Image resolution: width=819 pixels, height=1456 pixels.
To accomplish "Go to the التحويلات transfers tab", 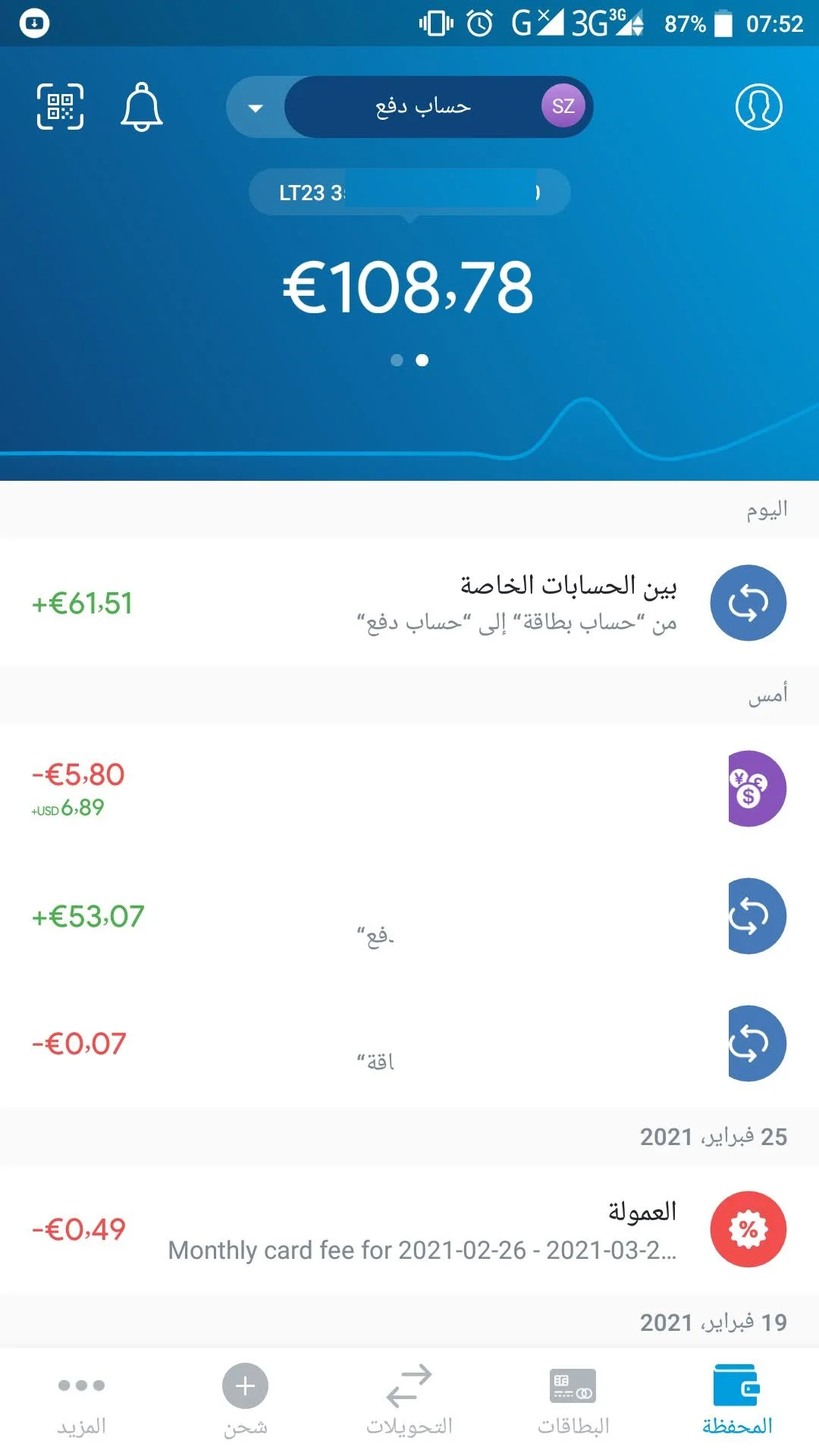I will pos(409,1400).
